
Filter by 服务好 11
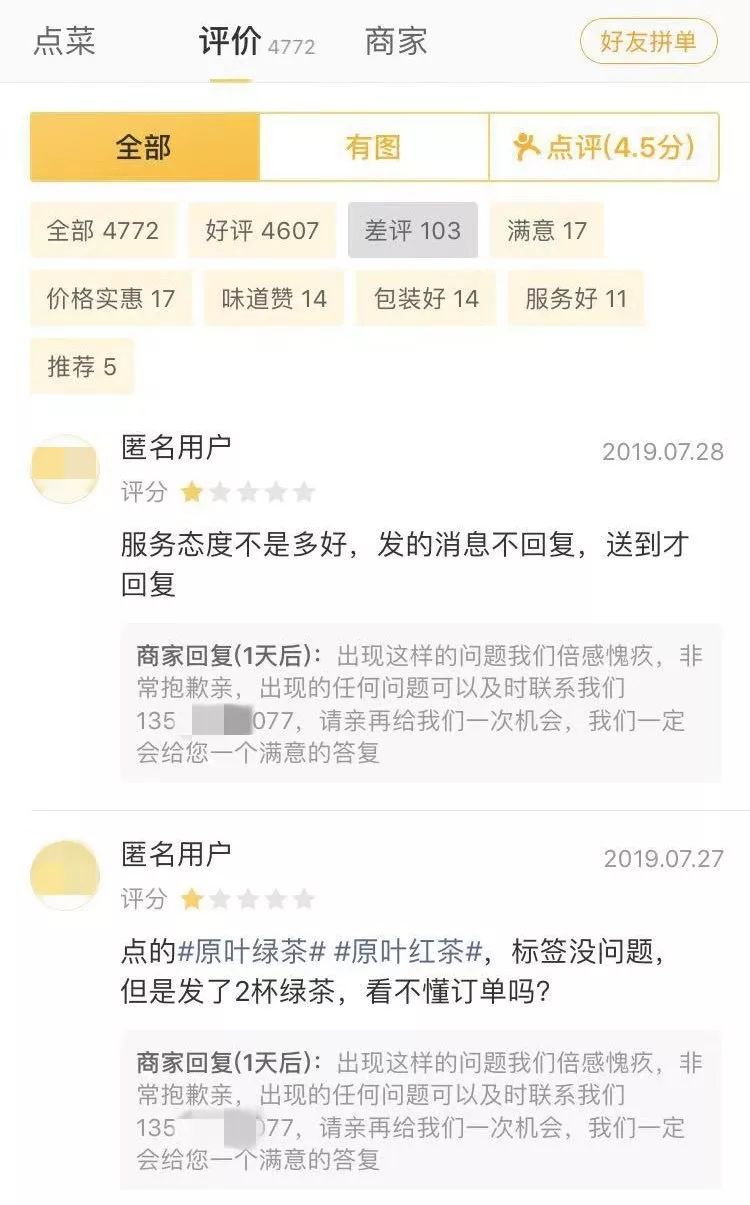pos(576,298)
